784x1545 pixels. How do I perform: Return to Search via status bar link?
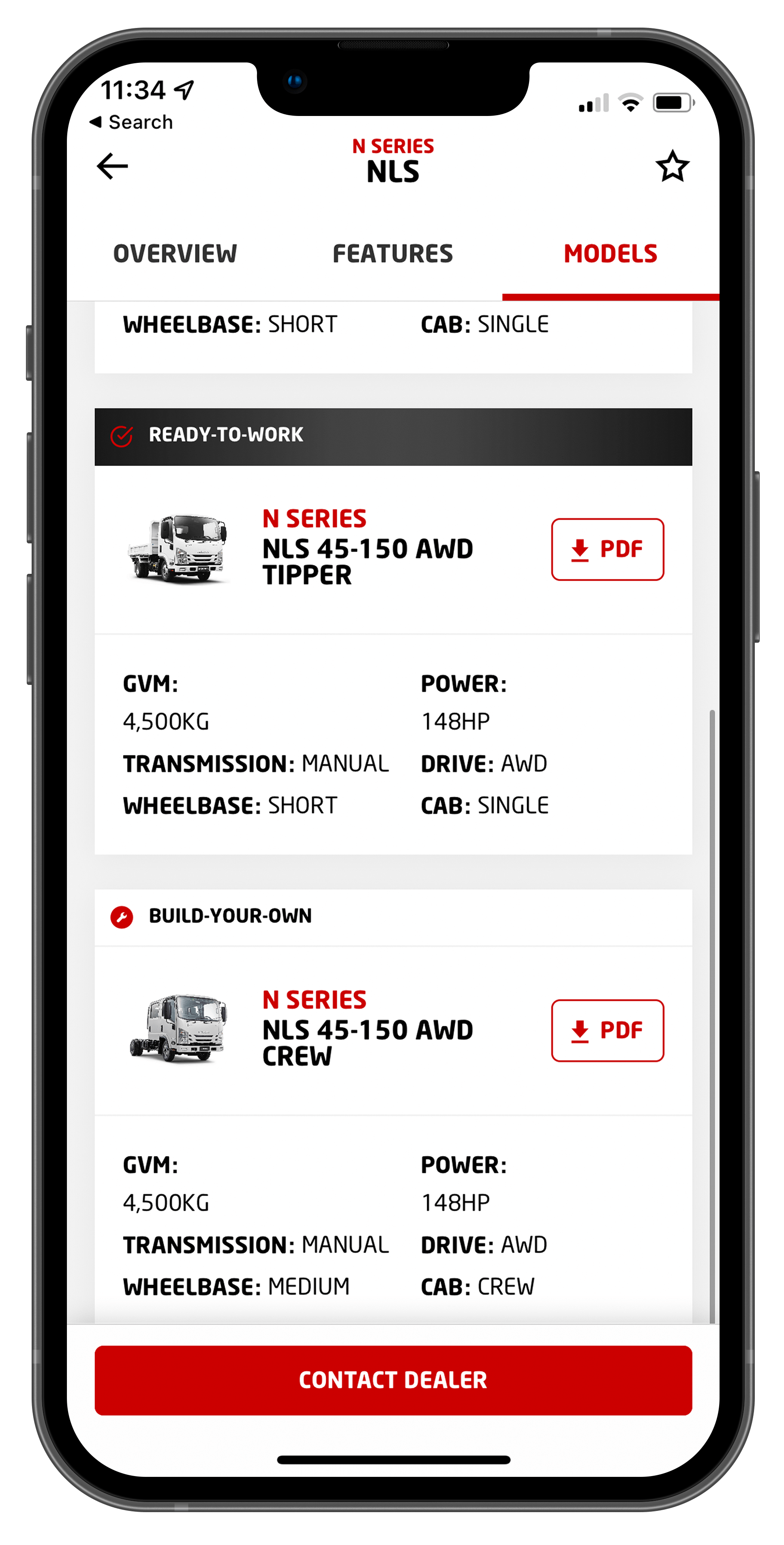pyautogui.click(x=132, y=122)
